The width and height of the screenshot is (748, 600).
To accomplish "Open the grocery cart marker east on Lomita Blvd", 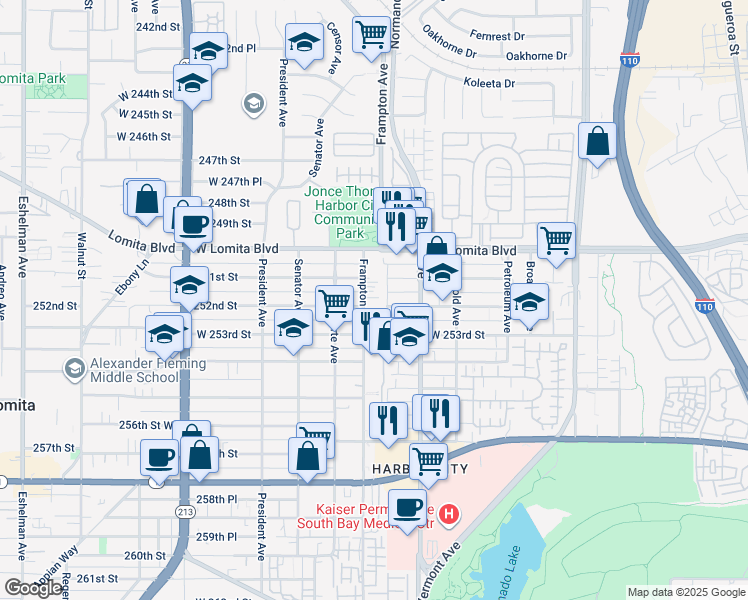I will (556, 241).
